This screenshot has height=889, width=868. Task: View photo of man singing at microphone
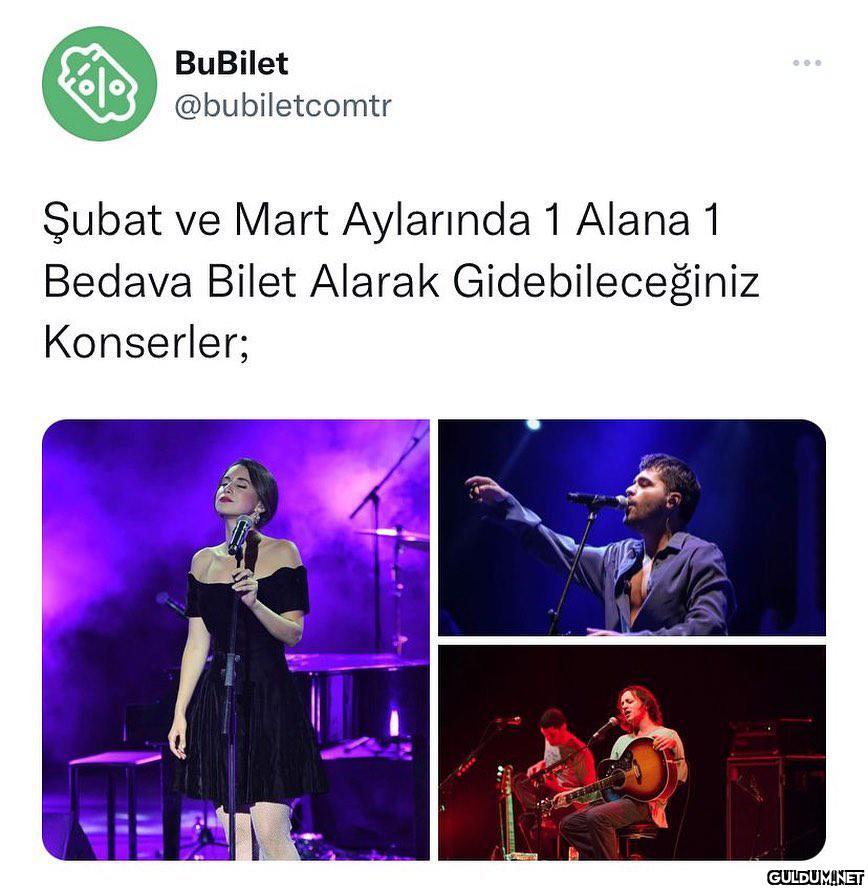[x=632, y=527]
